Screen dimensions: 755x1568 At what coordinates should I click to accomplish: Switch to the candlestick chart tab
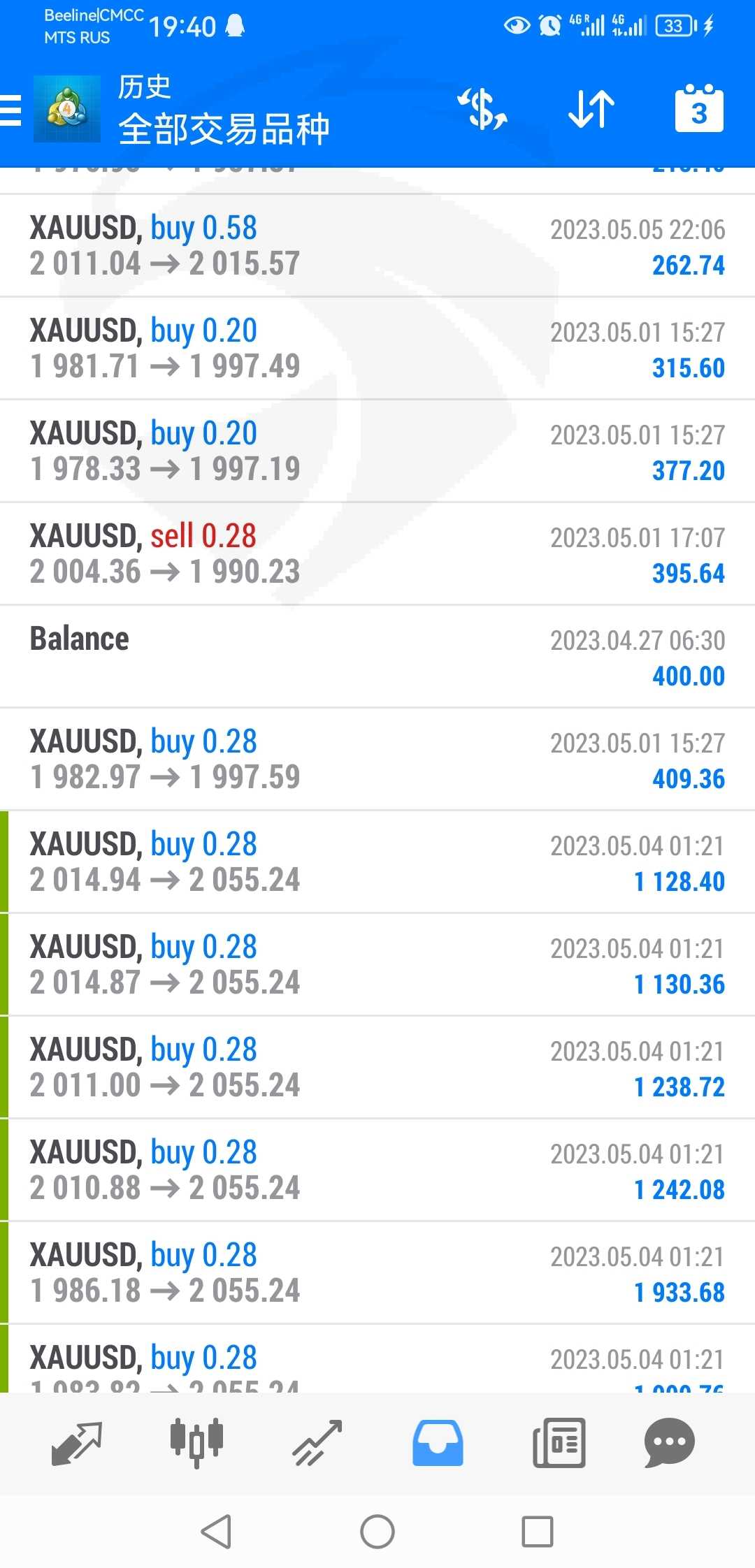click(196, 1443)
